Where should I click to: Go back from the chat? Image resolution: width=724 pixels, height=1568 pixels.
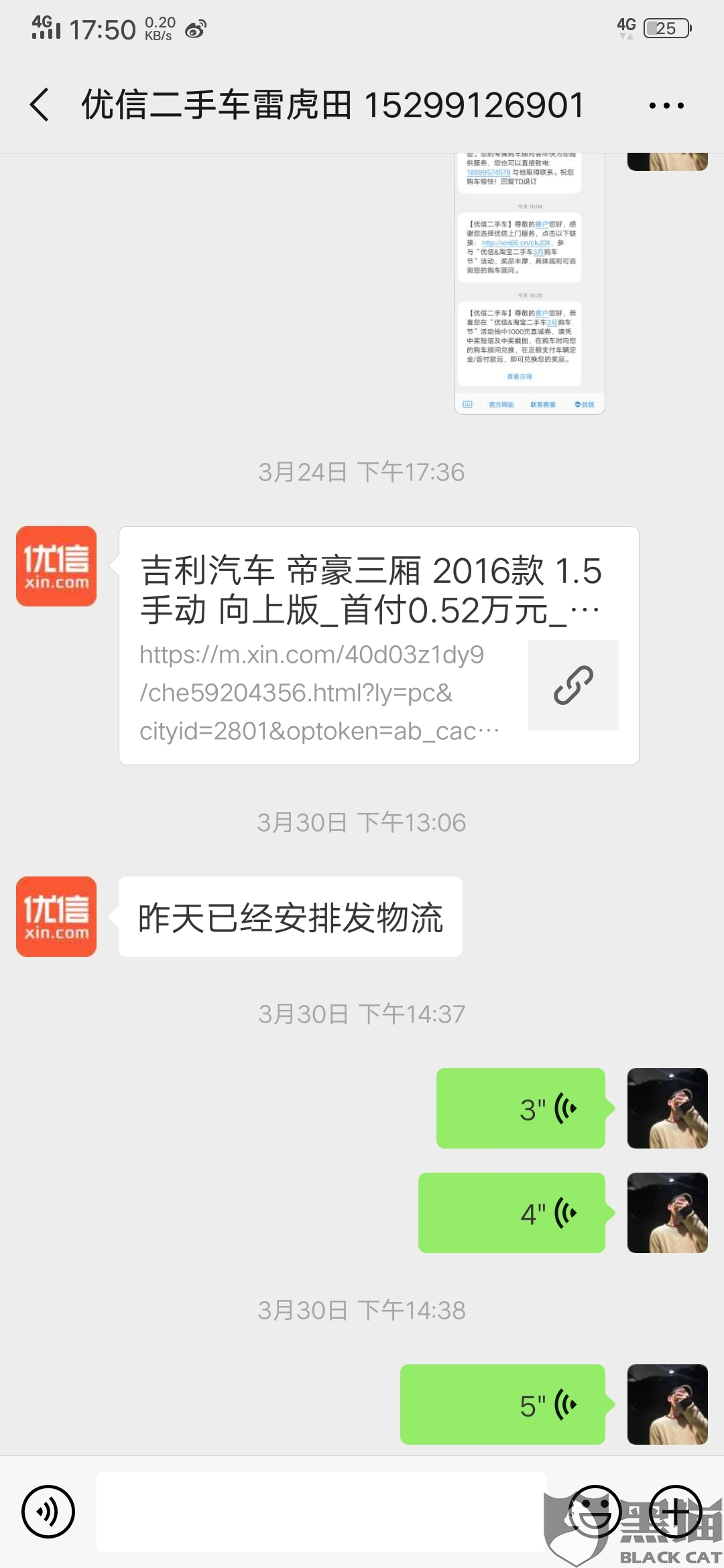click(x=40, y=105)
